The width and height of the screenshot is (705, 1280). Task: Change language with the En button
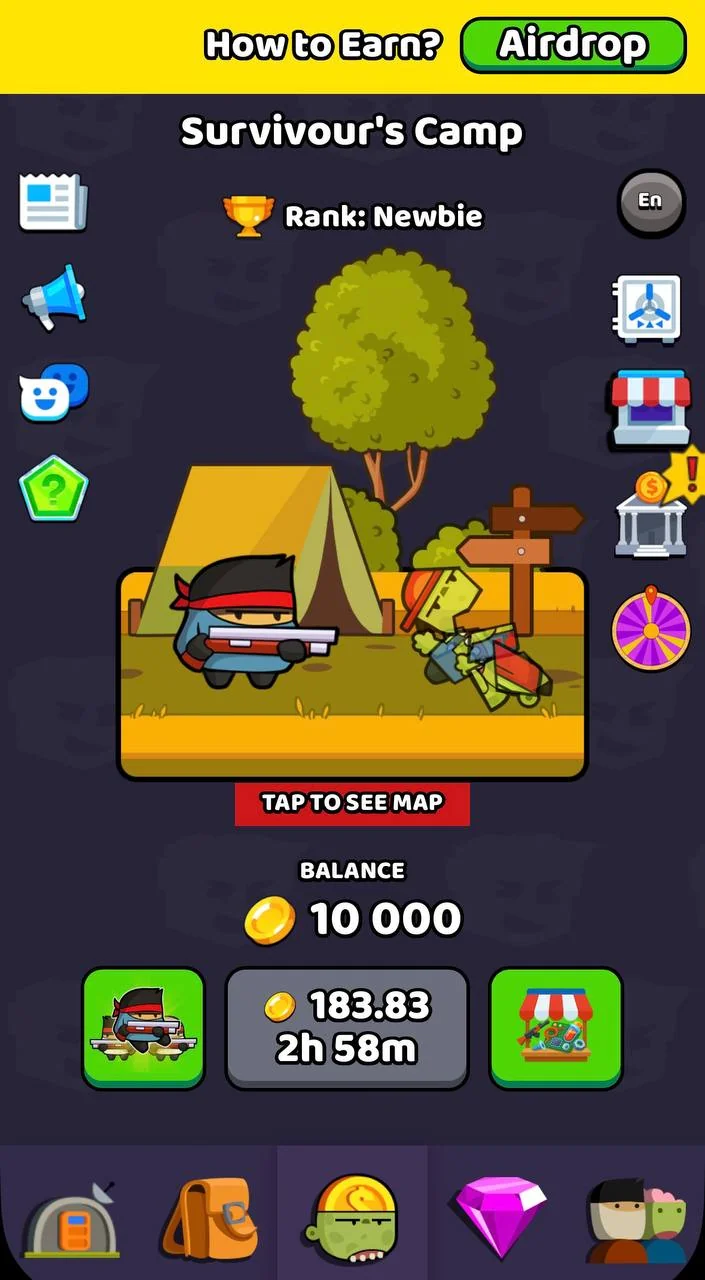coord(650,202)
